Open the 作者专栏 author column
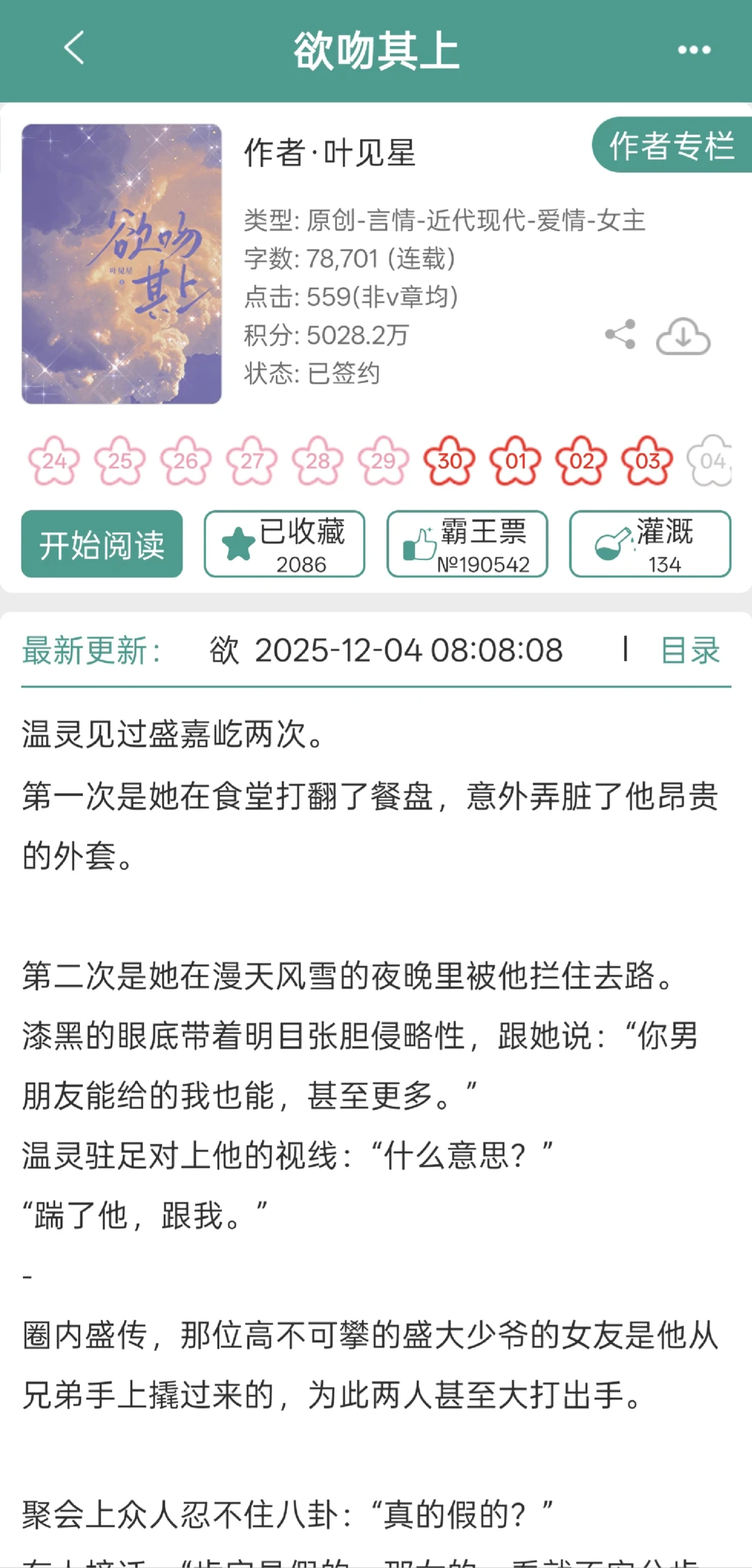This screenshot has width=752, height=1568. (x=671, y=146)
